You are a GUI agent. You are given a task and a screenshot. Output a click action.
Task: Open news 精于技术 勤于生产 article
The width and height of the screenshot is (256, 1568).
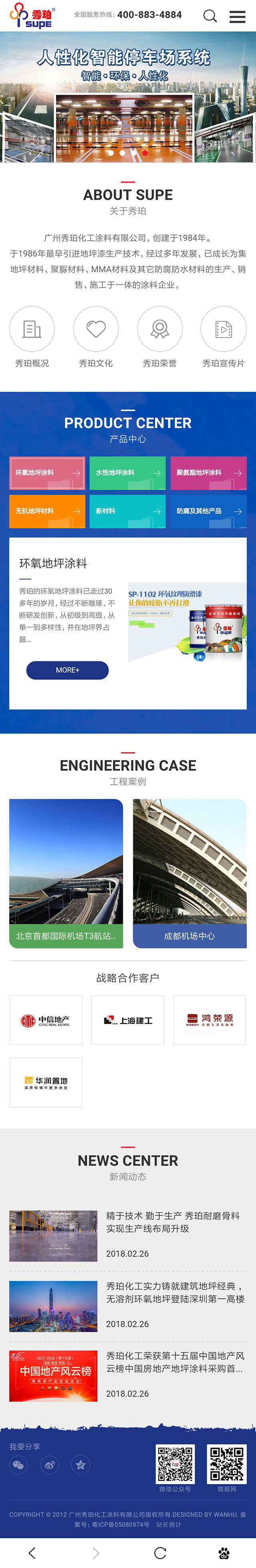[x=173, y=1222]
